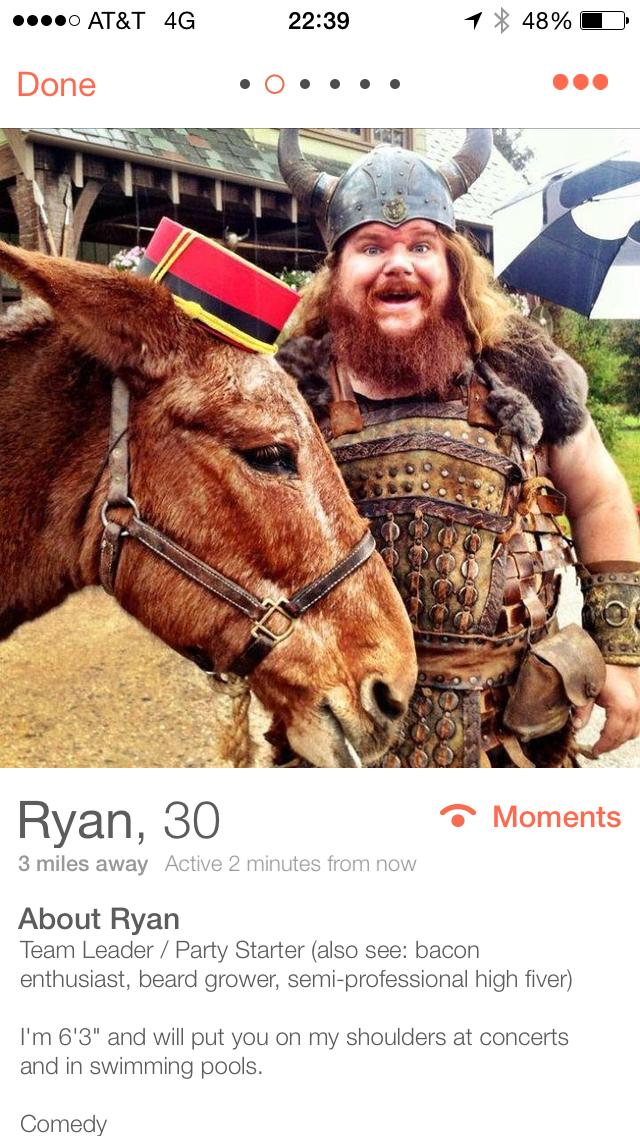Tap the photo page indicator dots
The width and height of the screenshot is (640, 1136).
coord(320,84)
